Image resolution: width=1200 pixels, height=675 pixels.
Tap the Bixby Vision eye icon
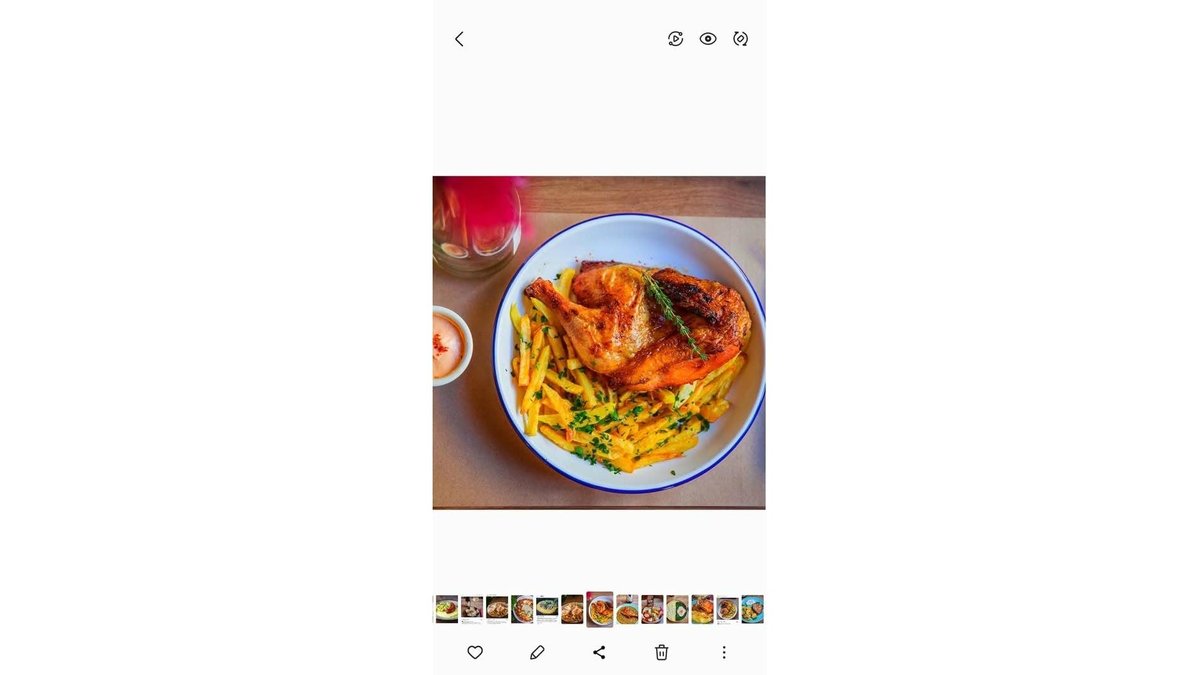(x=708, y=39)
